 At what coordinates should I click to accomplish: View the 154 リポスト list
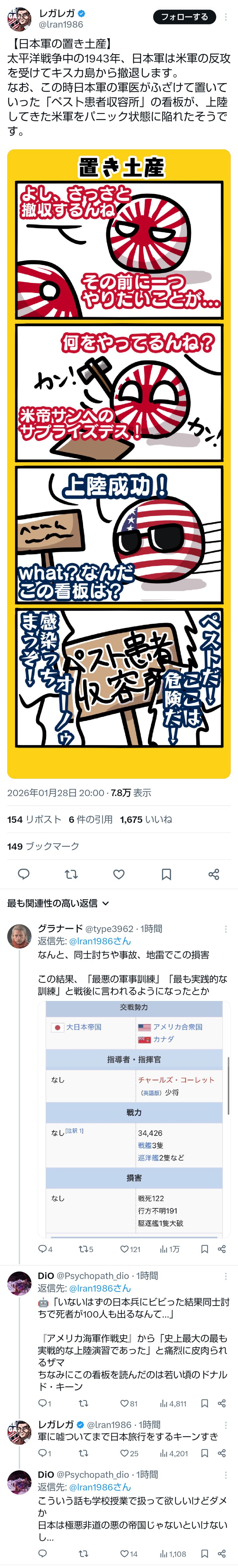34,819
